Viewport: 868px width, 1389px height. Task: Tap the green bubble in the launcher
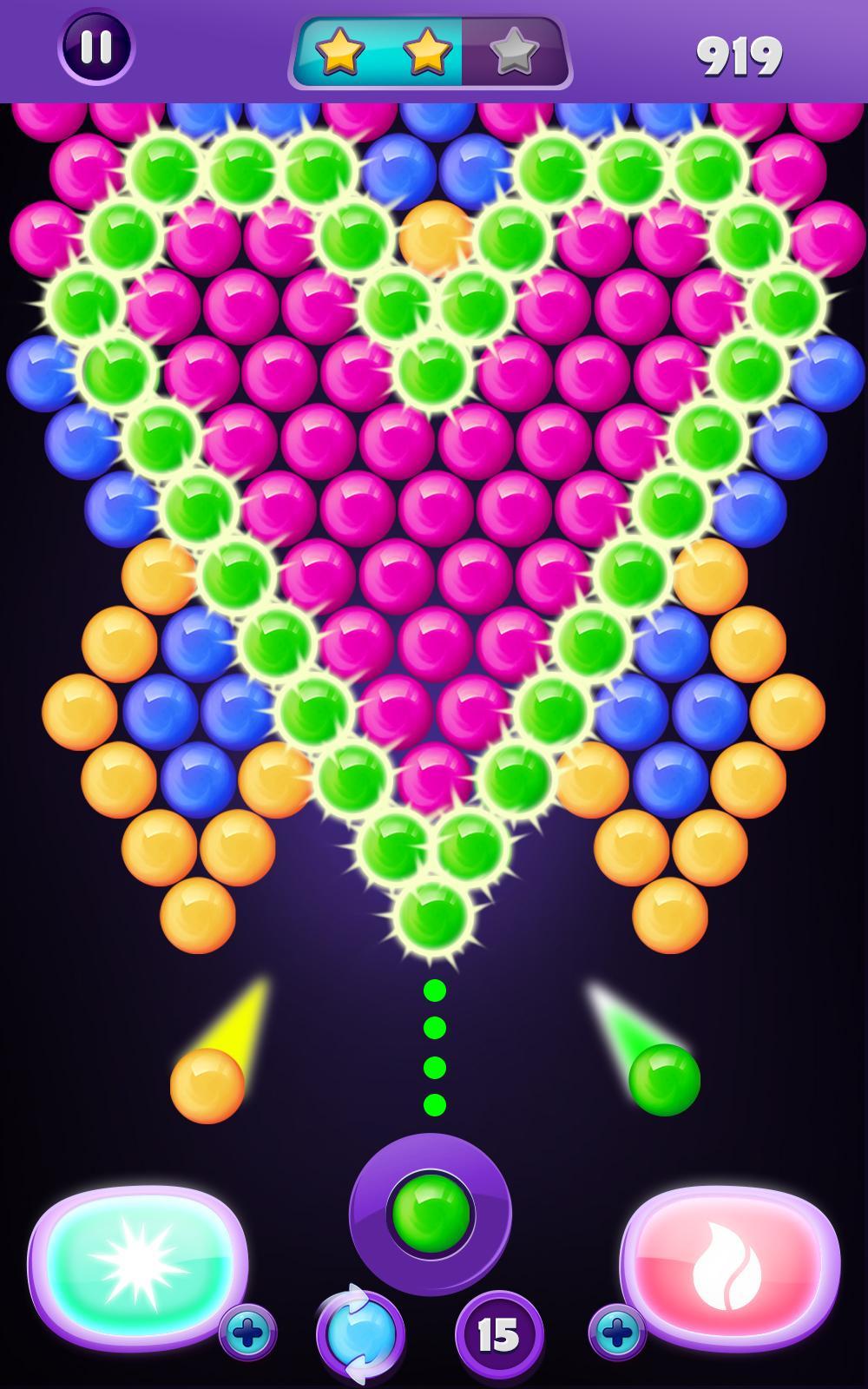[x=431, y=1213]
